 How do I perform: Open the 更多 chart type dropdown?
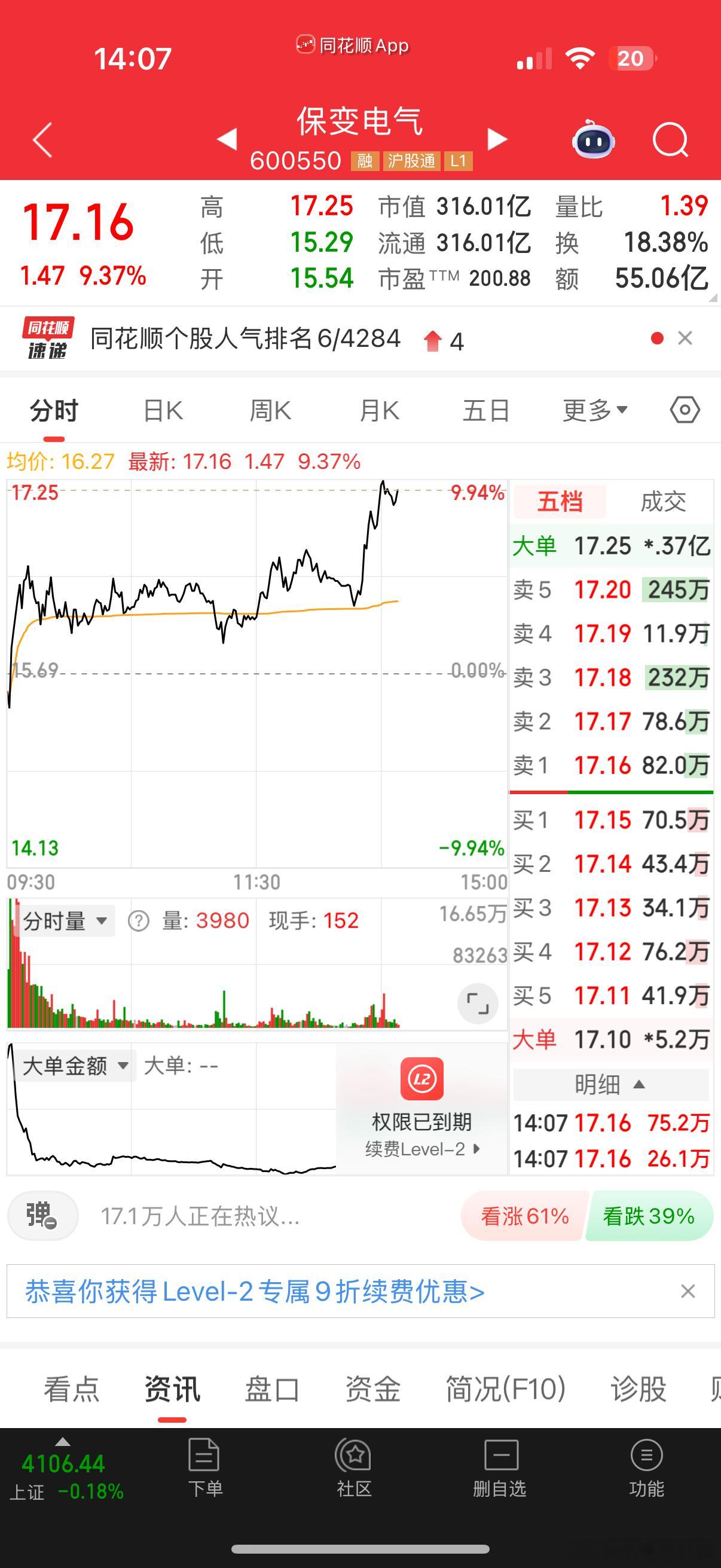pos(593,409)
